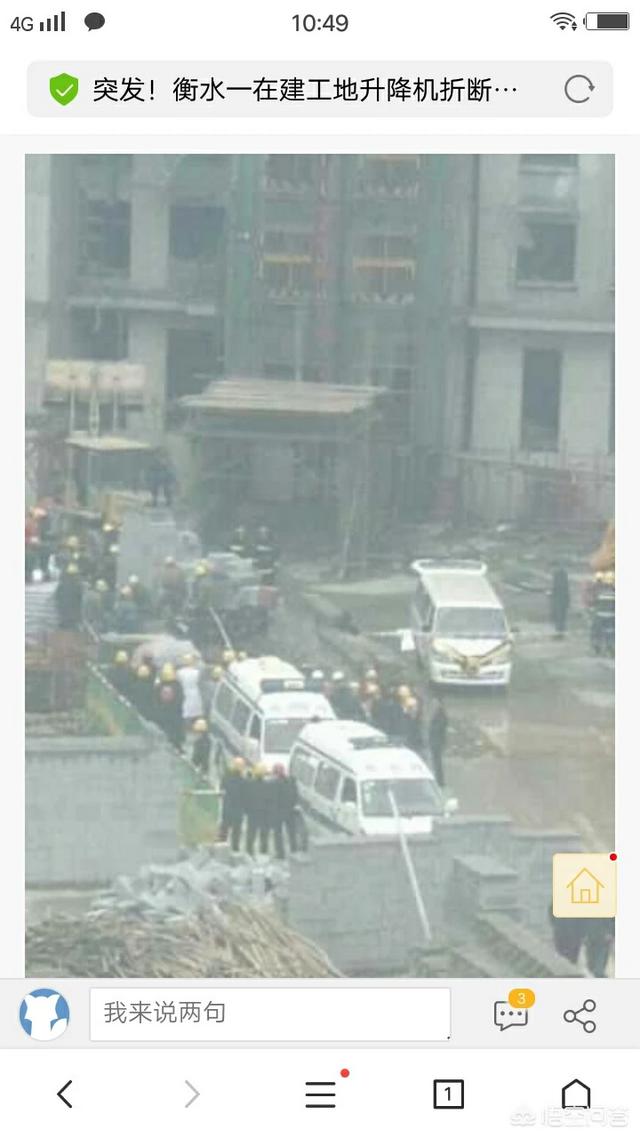The image size is (640, 1138).
Task: Open the browser menu
Action: [320, 1094]
